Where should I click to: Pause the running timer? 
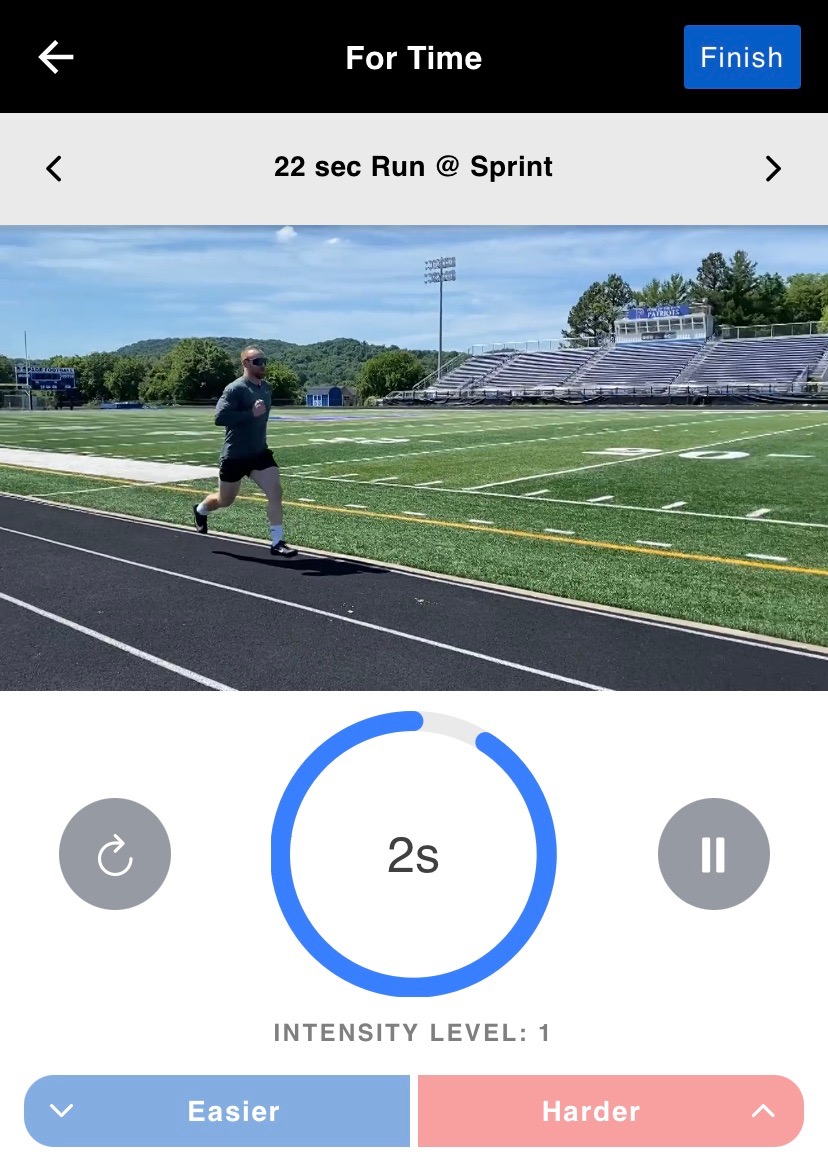[713, 854]
